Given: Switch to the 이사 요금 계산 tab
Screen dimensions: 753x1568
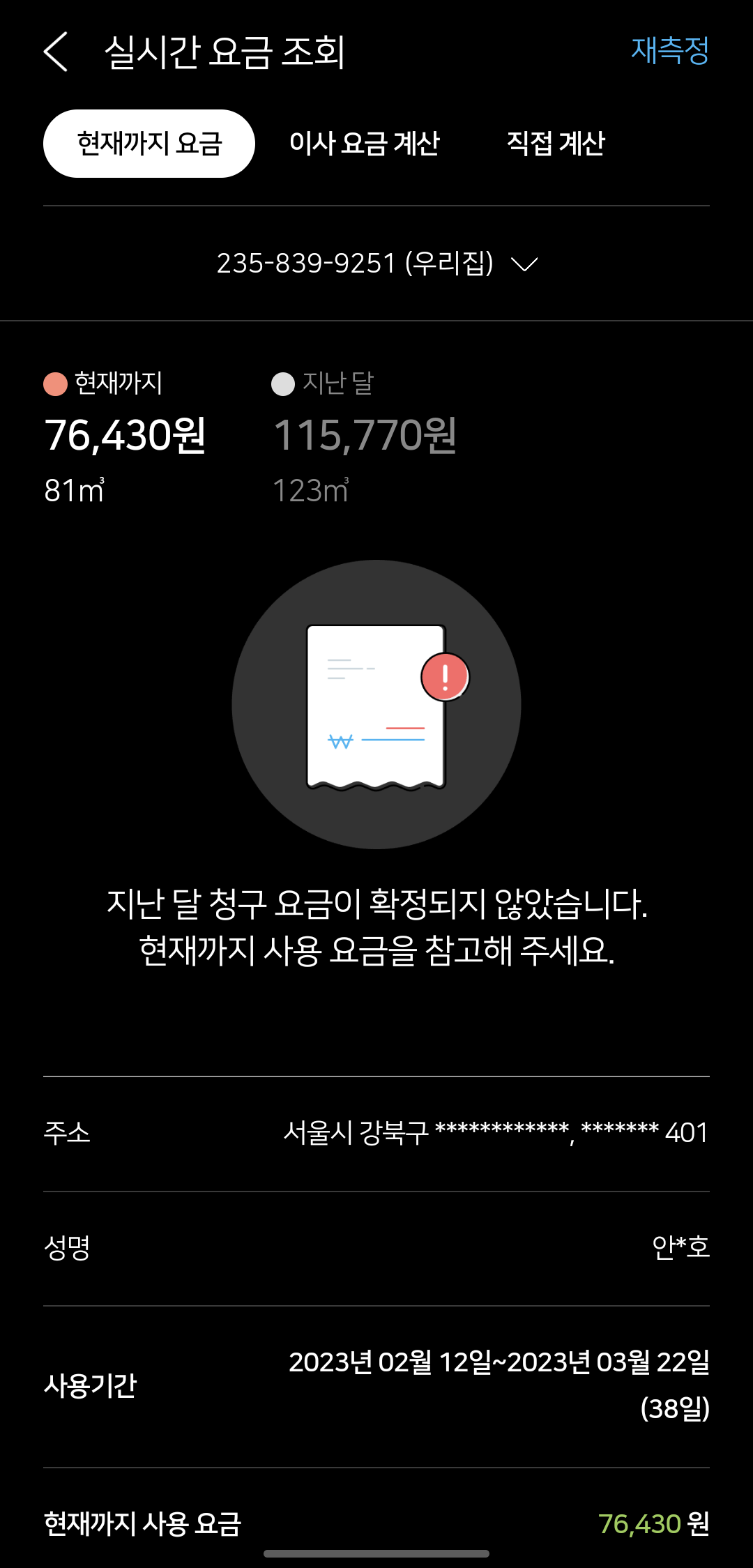Looking at the screenshot, I should (x=365, y=144).
